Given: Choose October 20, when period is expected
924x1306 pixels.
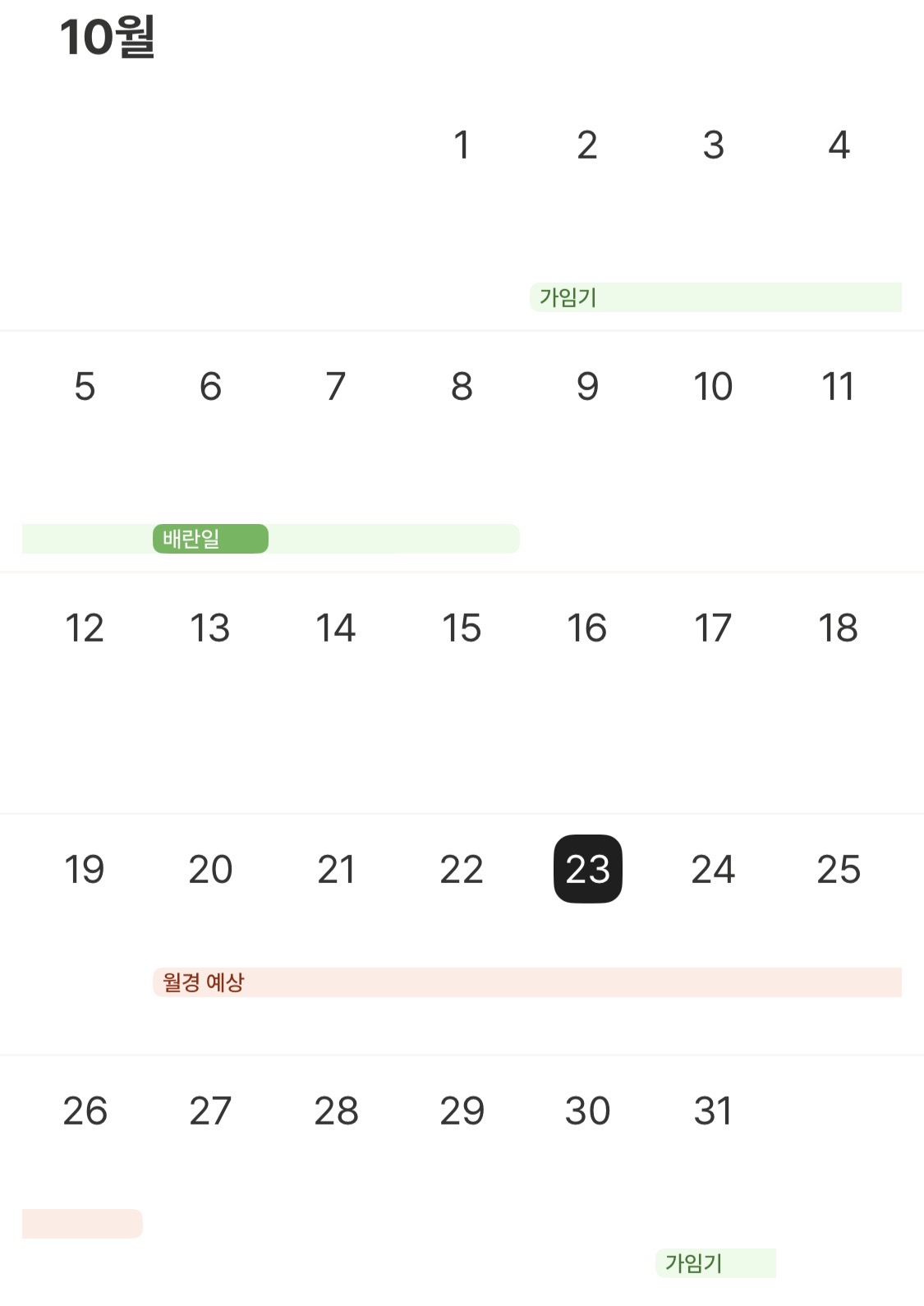Looking at the screenshot, I should coord(210,869).
